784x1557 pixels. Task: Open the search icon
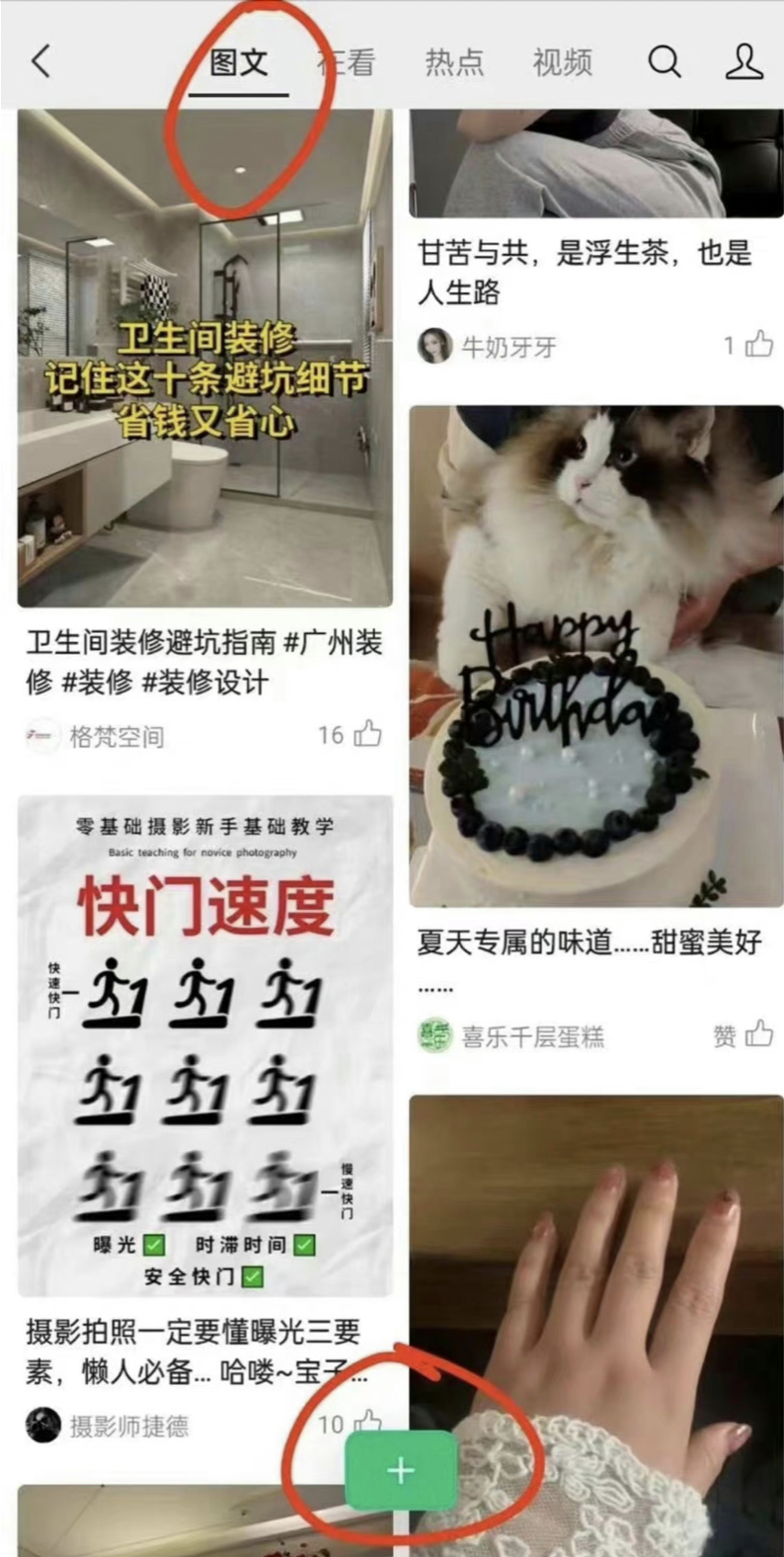(x=665, y=62)
